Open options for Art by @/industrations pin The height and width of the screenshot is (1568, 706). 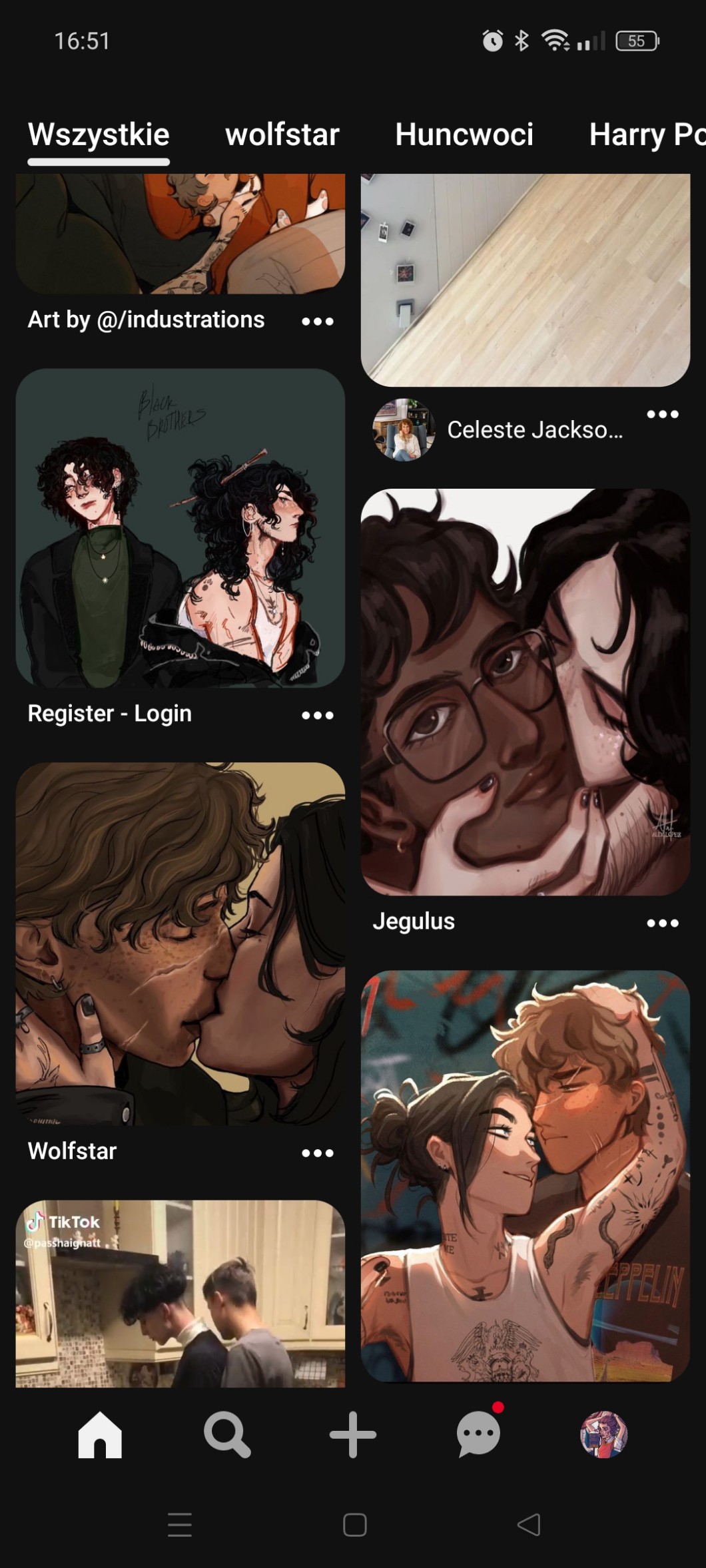[317, 321]
